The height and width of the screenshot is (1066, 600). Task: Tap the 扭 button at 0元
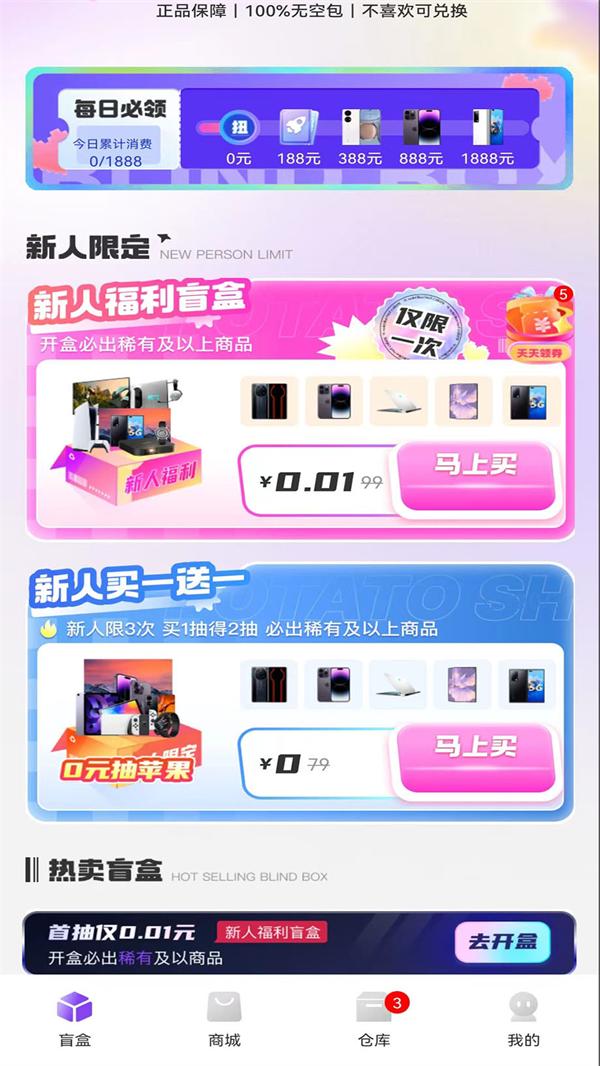(239, 127)
